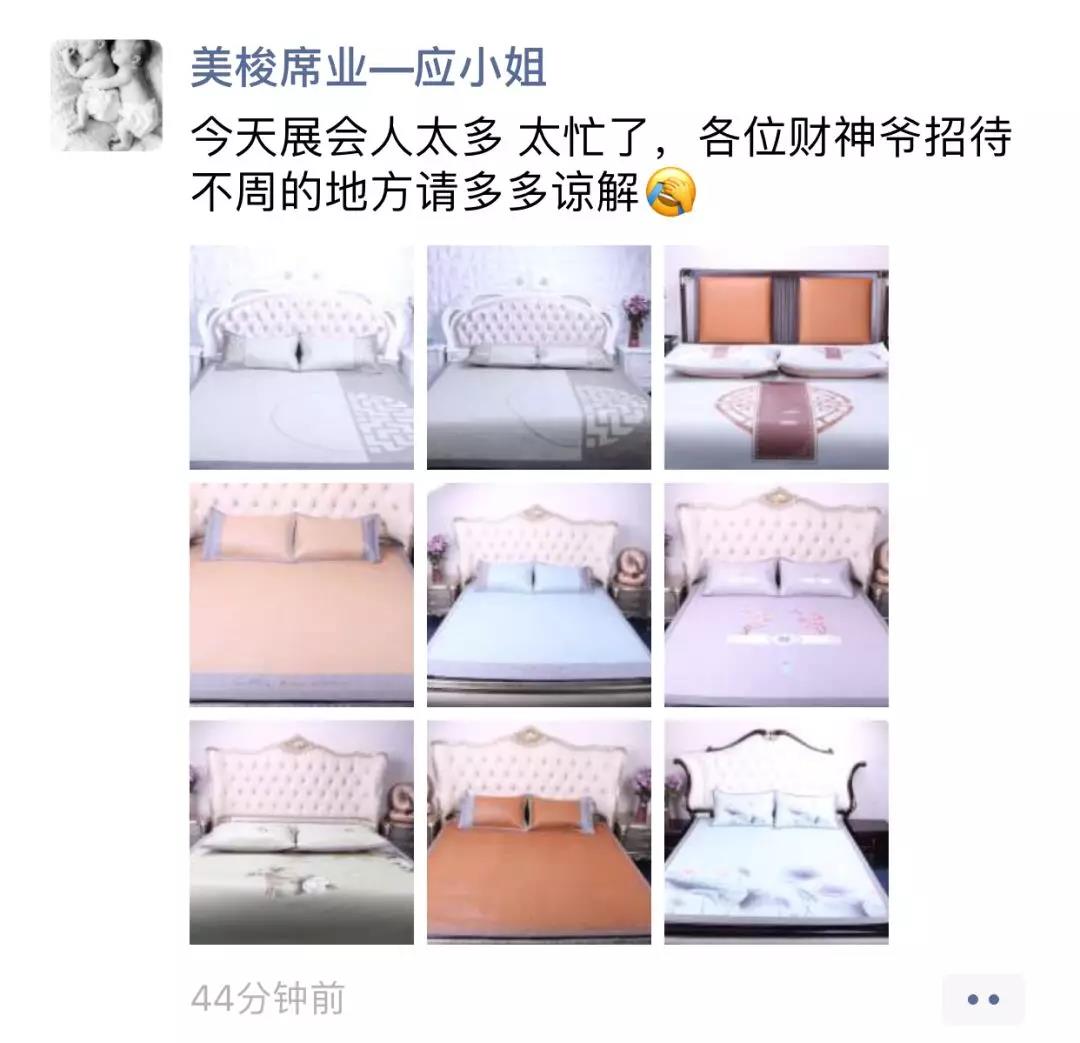Open the avatar of 美梭席业—应小姐

pyautogui.click(x=107, y=95)
